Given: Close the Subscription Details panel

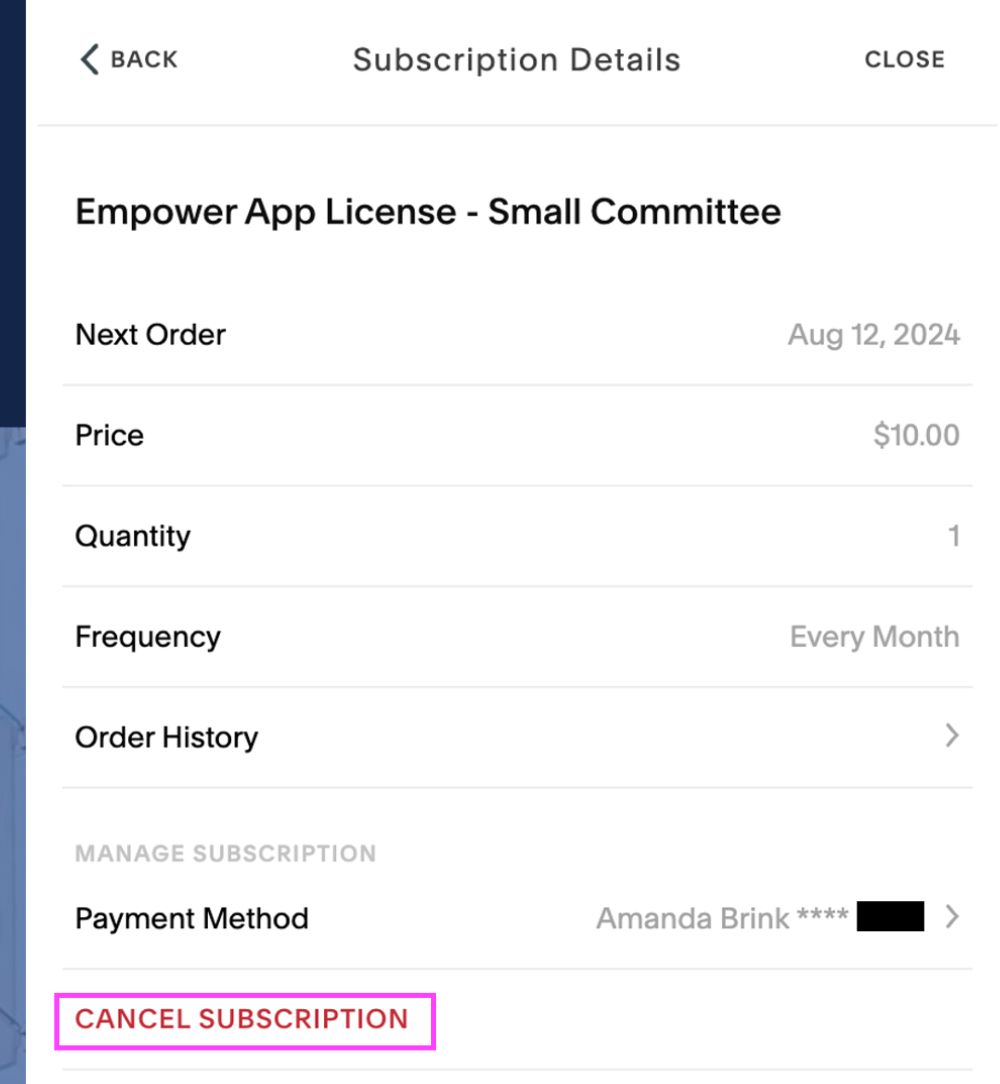Looking at the screenshot, I should coord(904,60).
